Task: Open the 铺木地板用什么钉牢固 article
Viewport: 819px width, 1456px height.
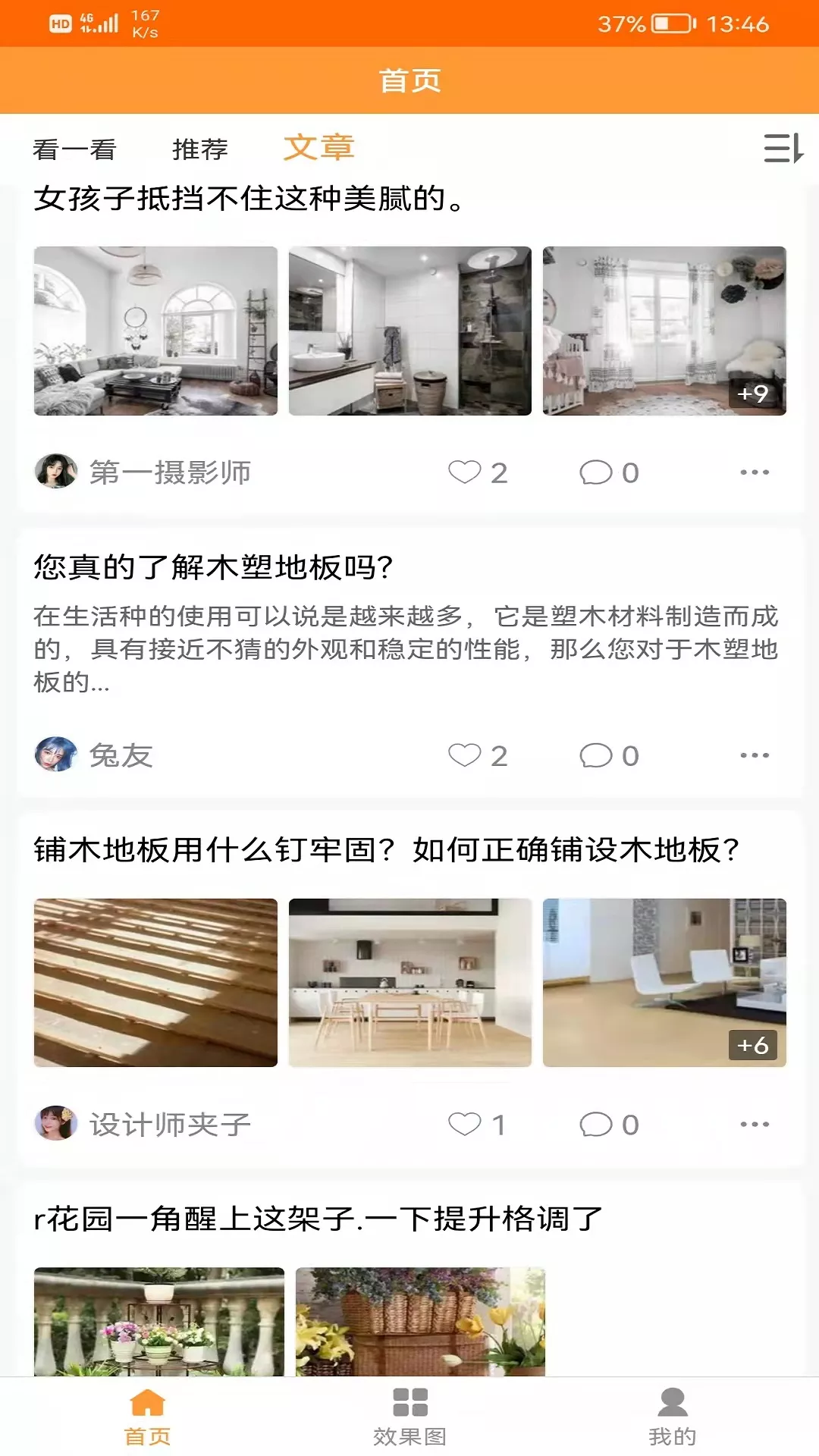Action: click(386, 850)
